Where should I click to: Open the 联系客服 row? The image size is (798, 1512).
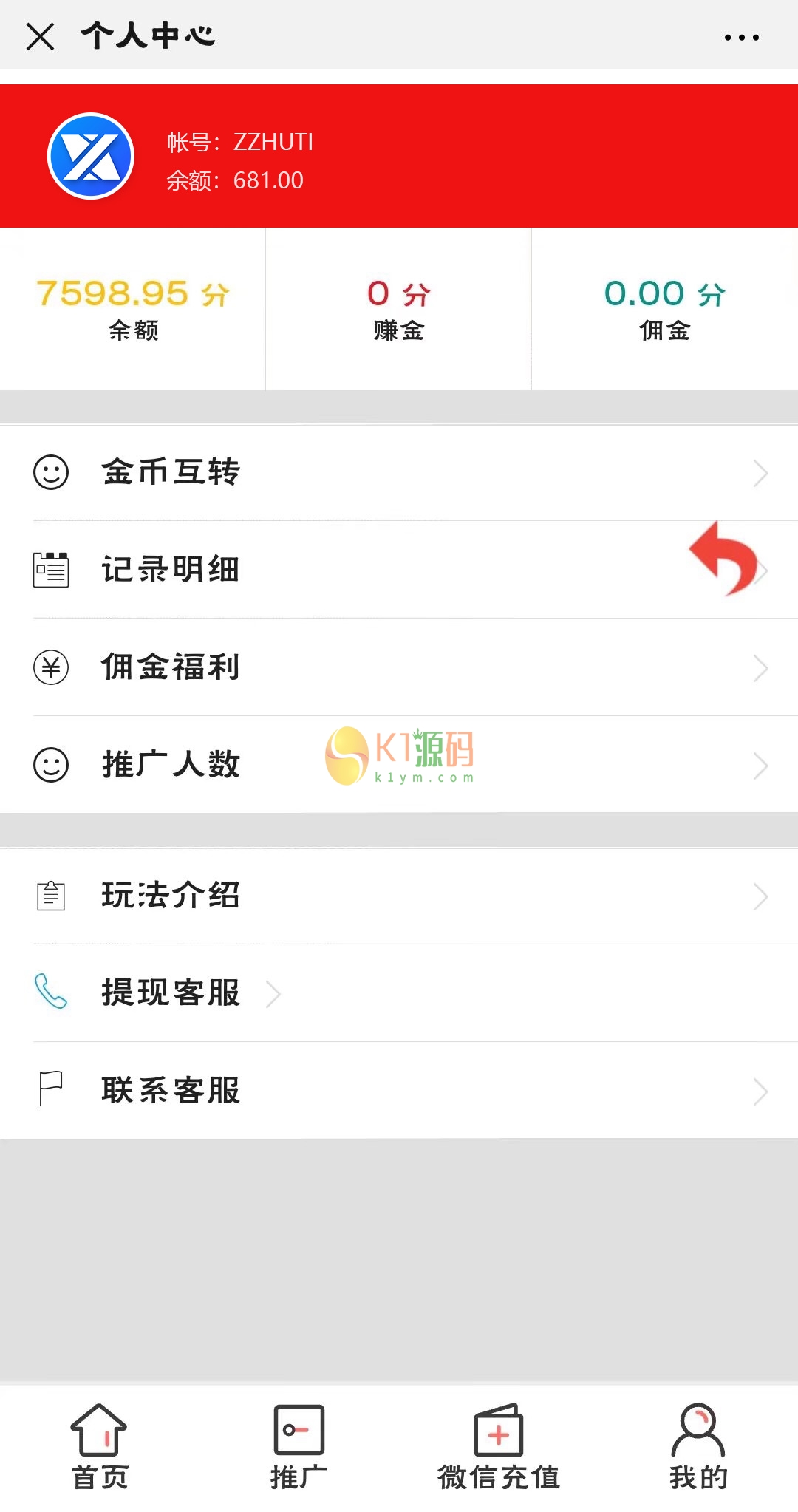coord(399,1091)
